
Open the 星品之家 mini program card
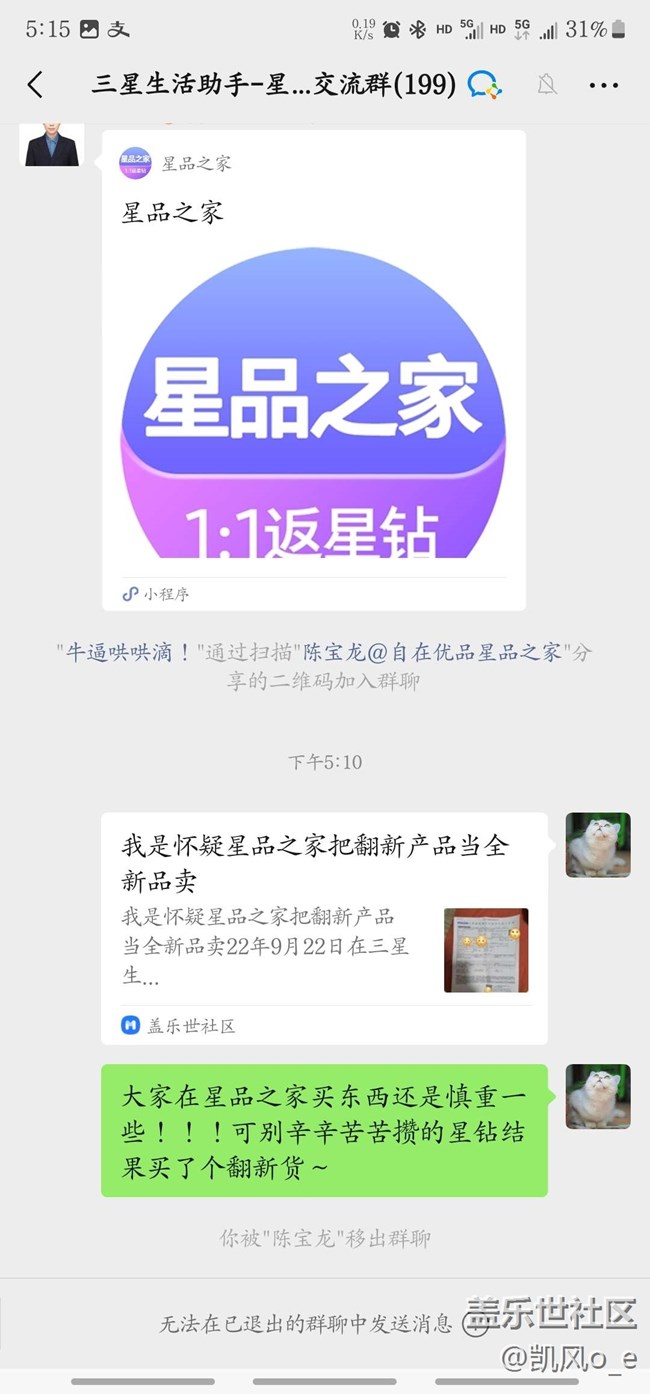(314, 370)
